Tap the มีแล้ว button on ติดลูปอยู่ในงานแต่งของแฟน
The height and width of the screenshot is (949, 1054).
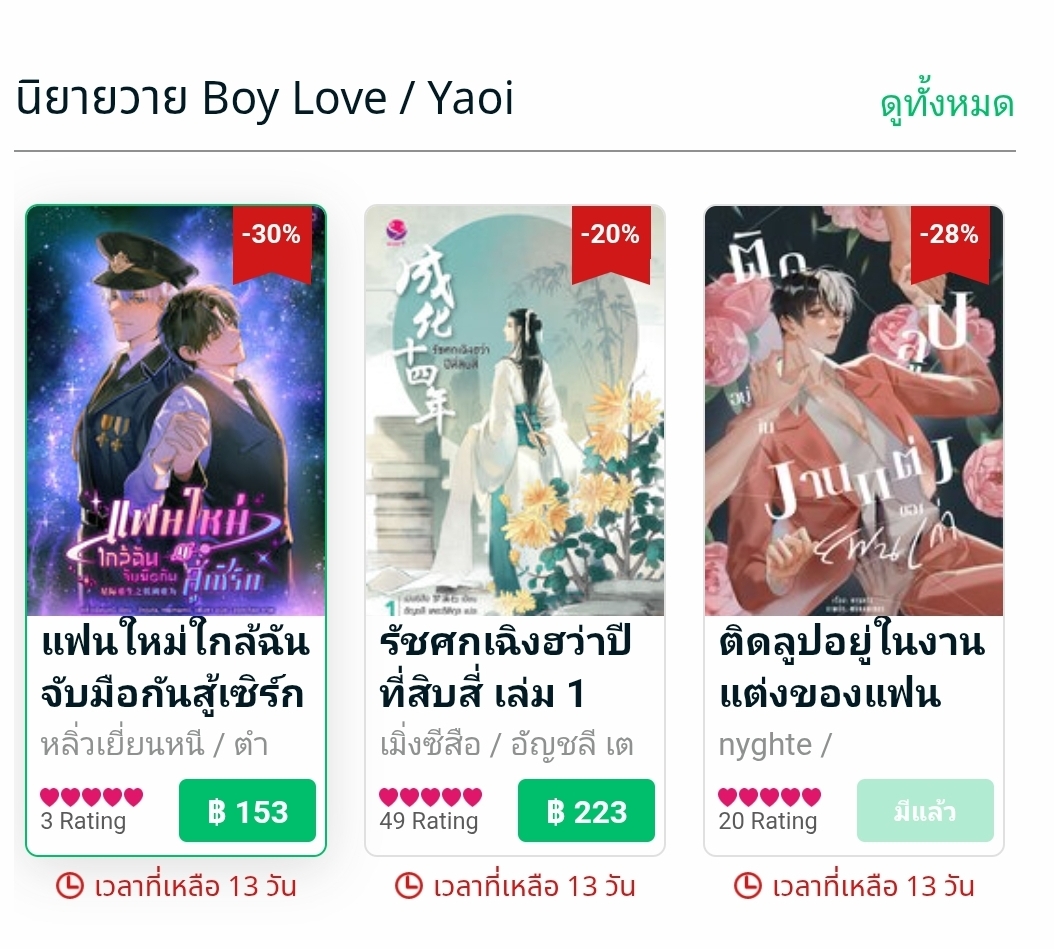tap(925, 811)
